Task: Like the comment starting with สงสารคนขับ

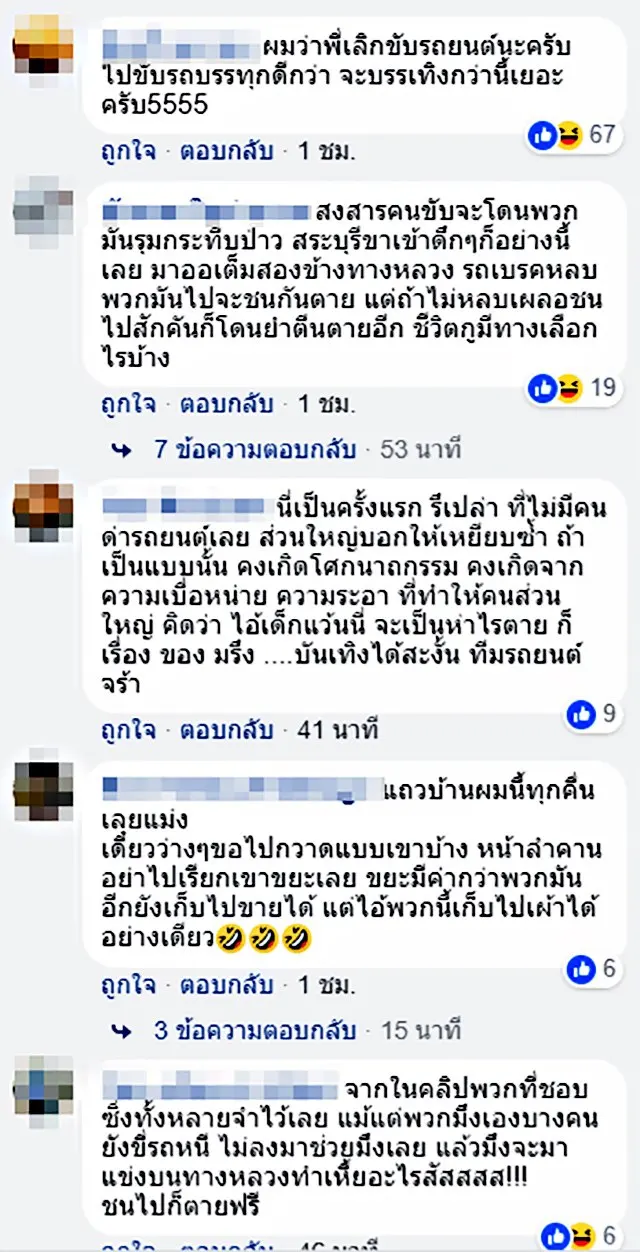Action: pyautogui.click(x=127, y=405)
